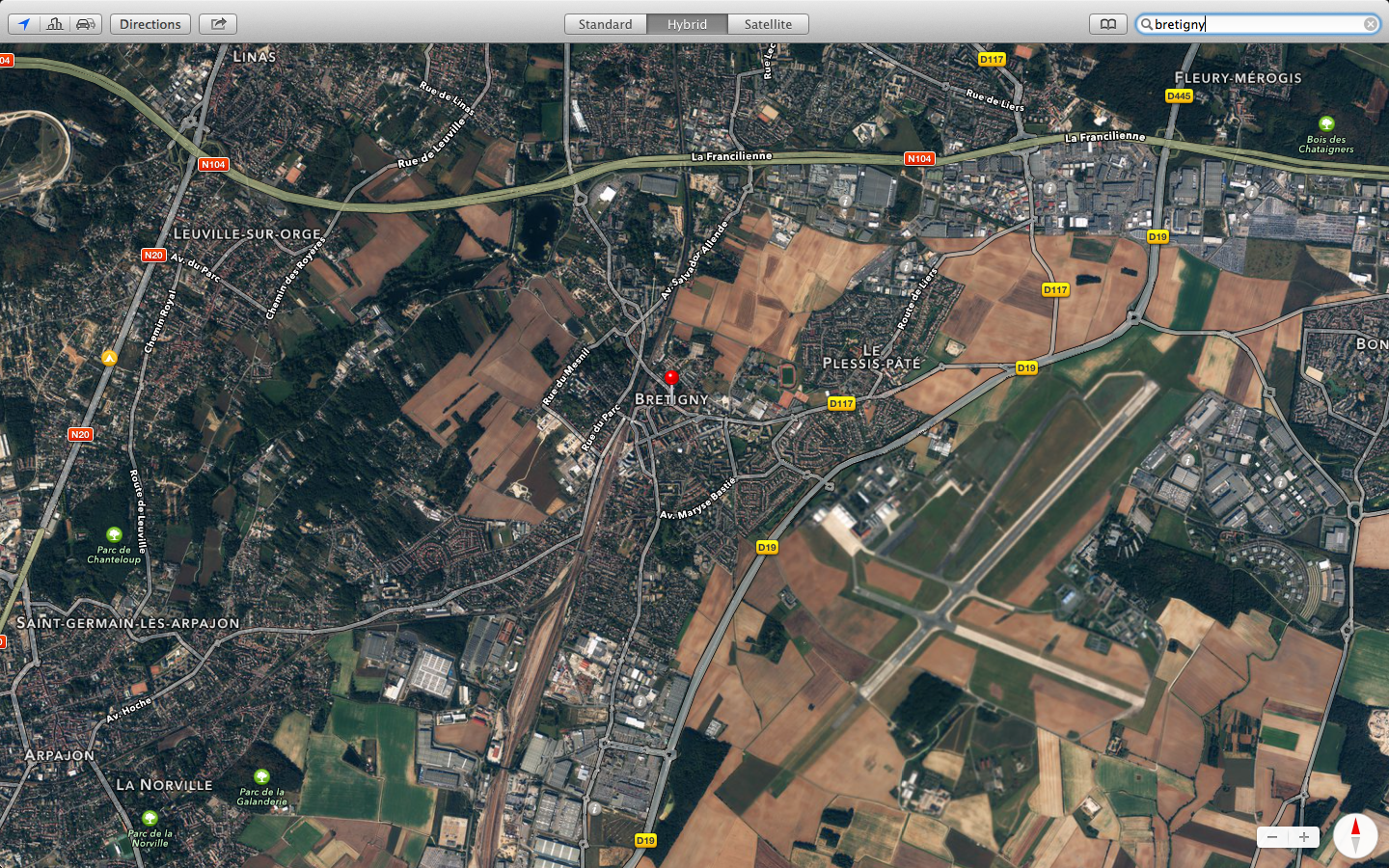
Task: Tap Bois des Chataigners landmark
Action: click(1326, 123)
